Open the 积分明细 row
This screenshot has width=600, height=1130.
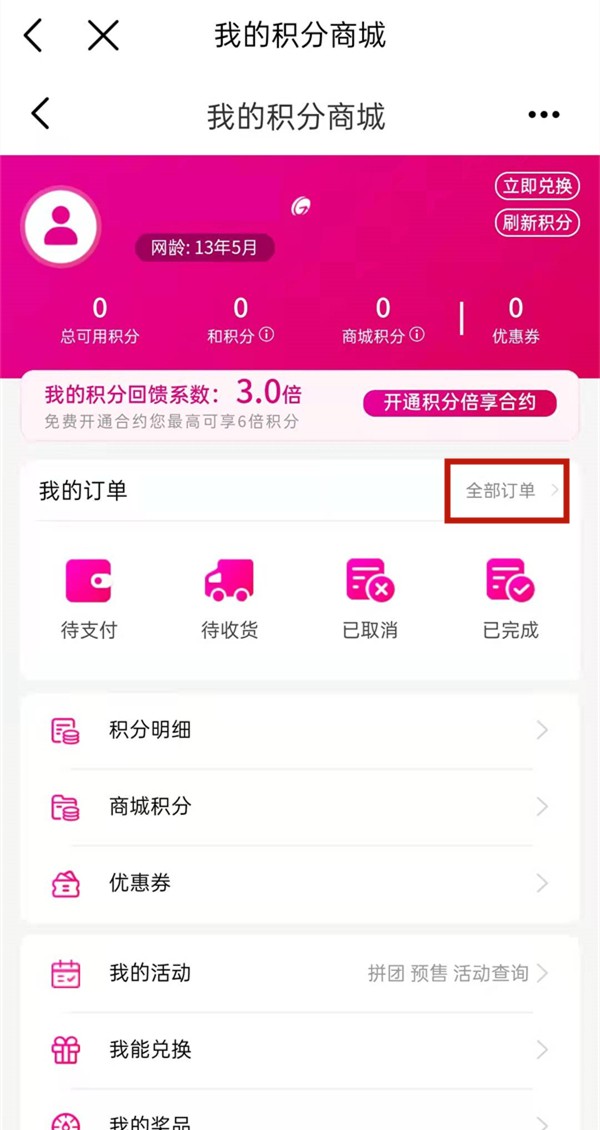click(300, 730)
